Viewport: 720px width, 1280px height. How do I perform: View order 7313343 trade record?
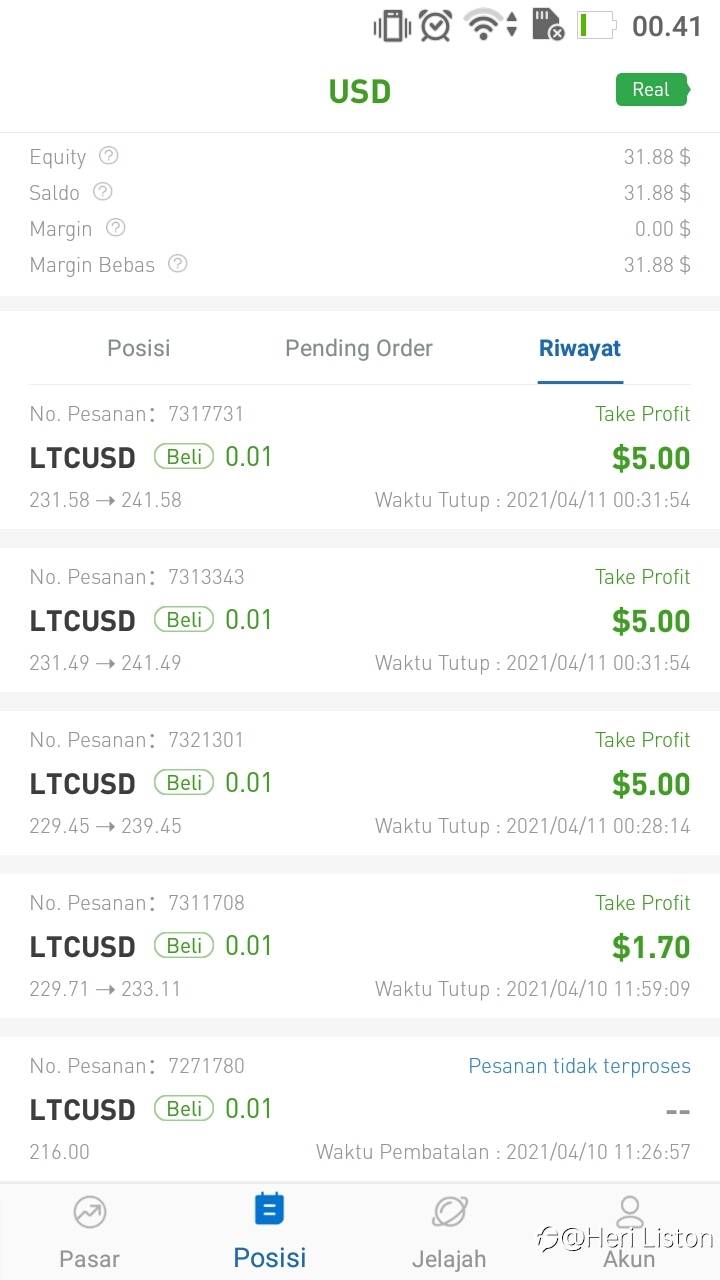coord(360,620)
